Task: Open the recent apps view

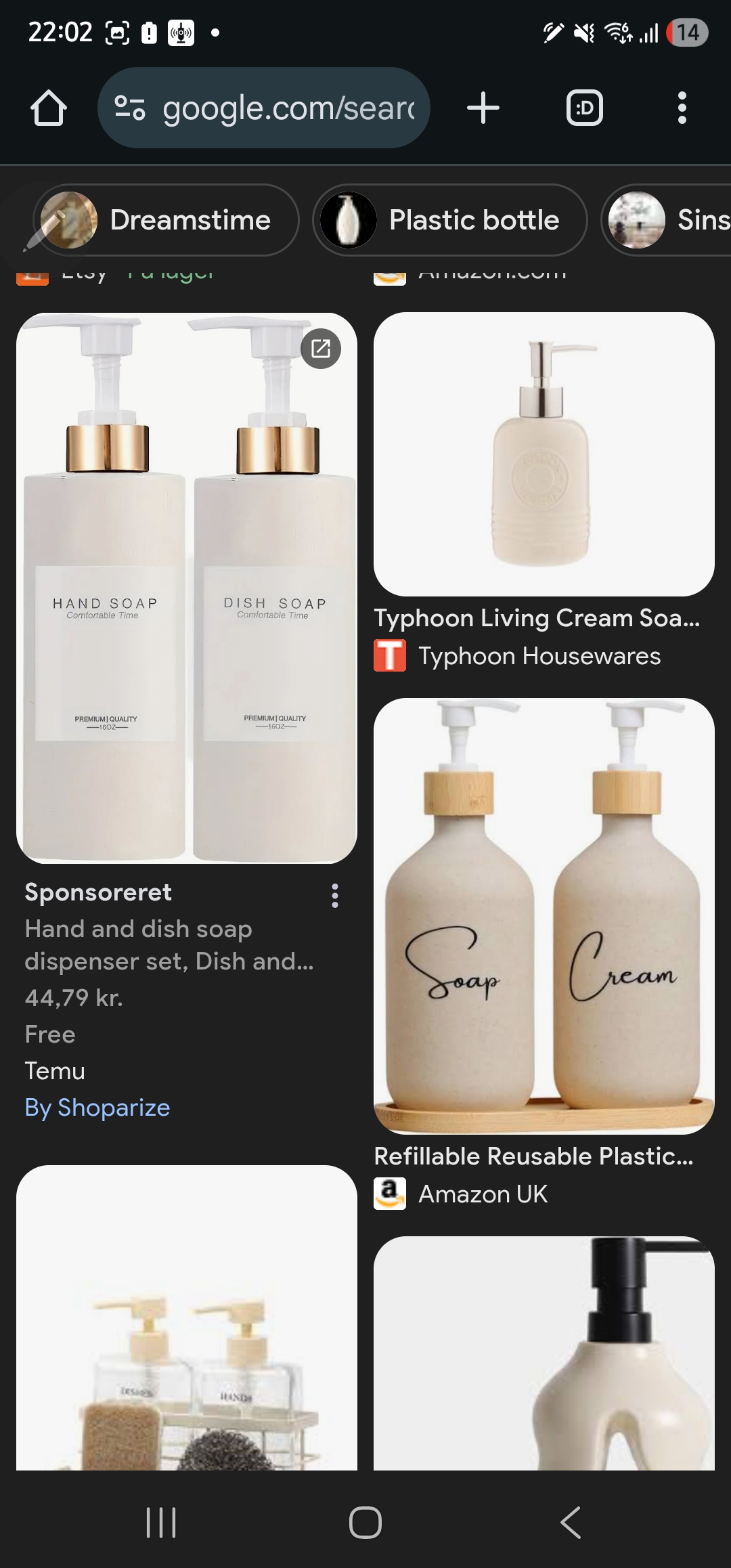Action: 161,1523
